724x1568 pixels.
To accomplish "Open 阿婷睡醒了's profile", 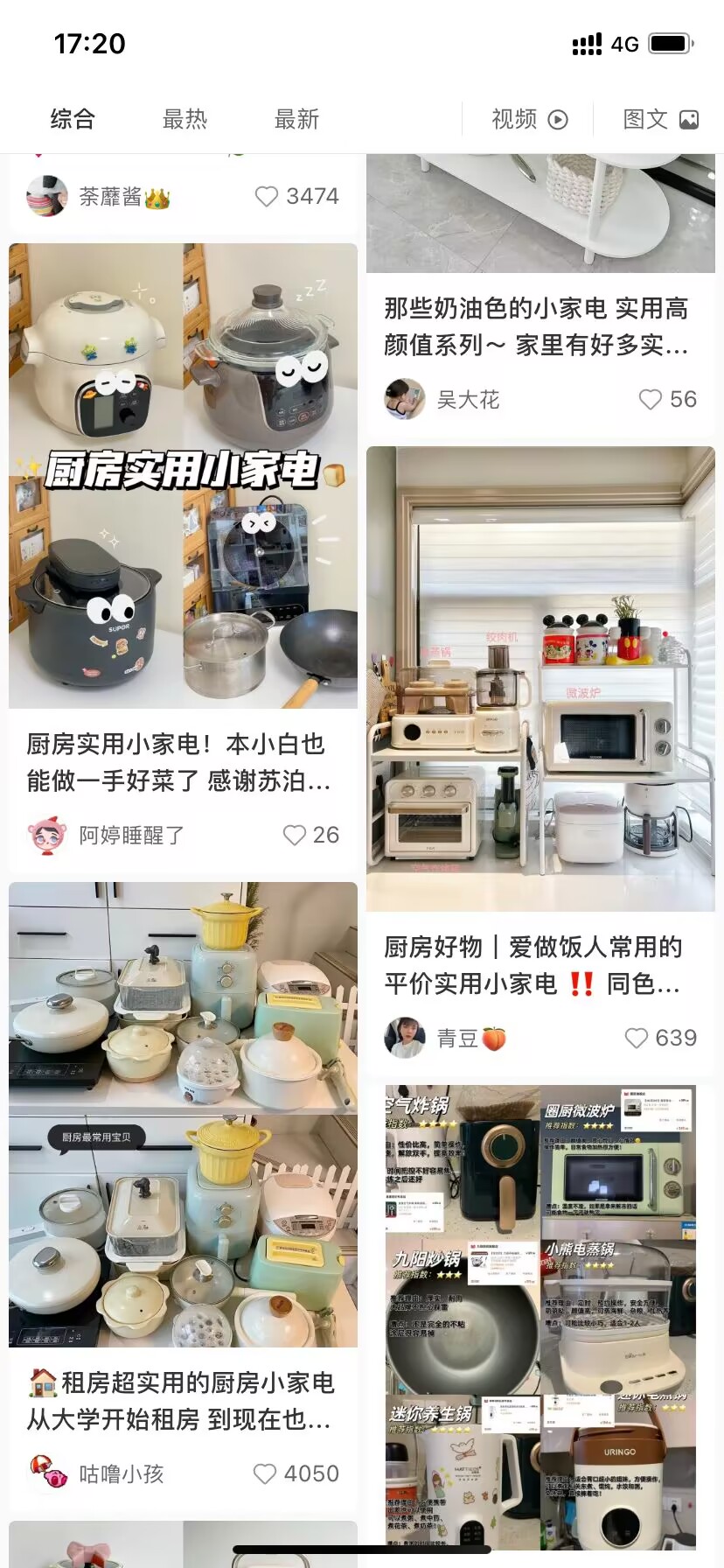I will click(47, 836).
